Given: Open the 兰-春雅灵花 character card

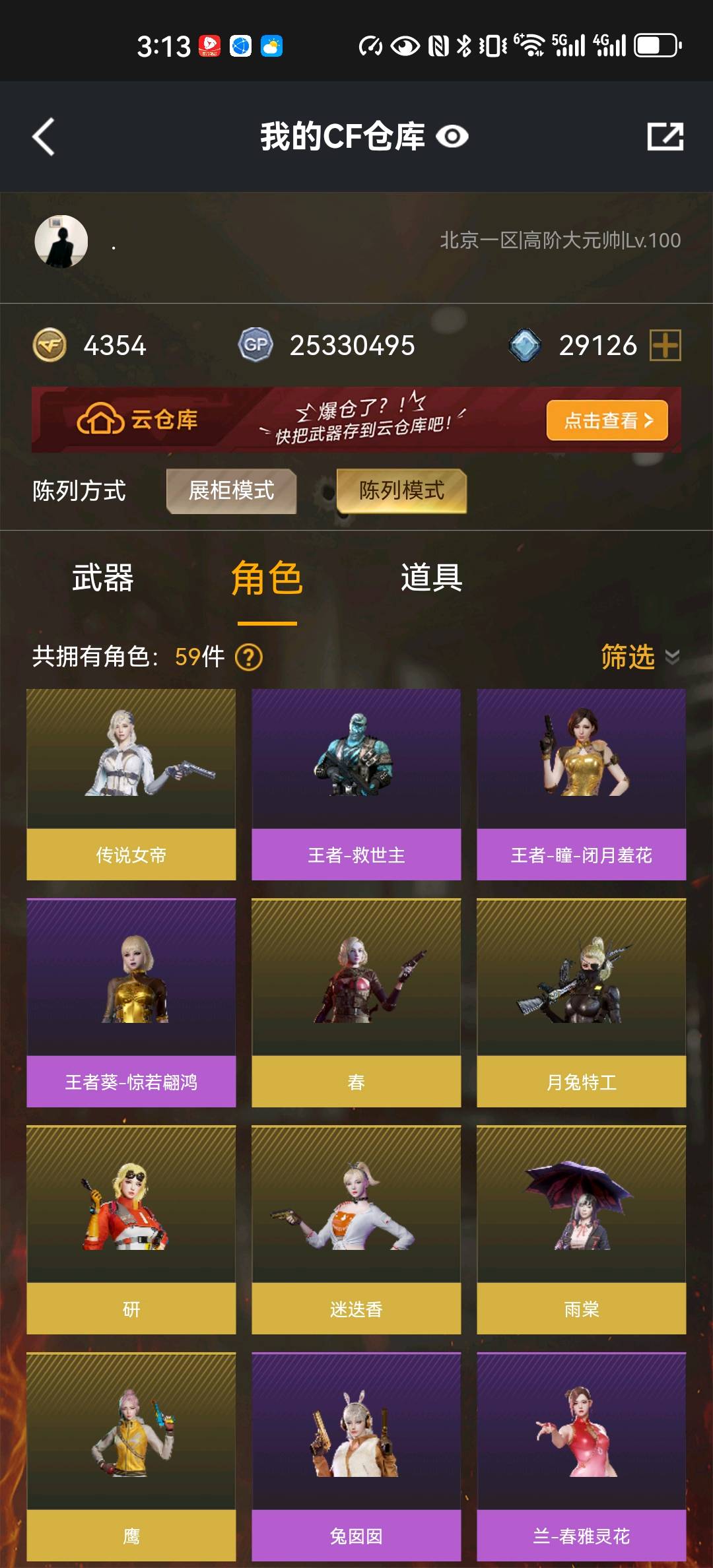Looking at the screenshot, I should click(x=581, y=1456).
